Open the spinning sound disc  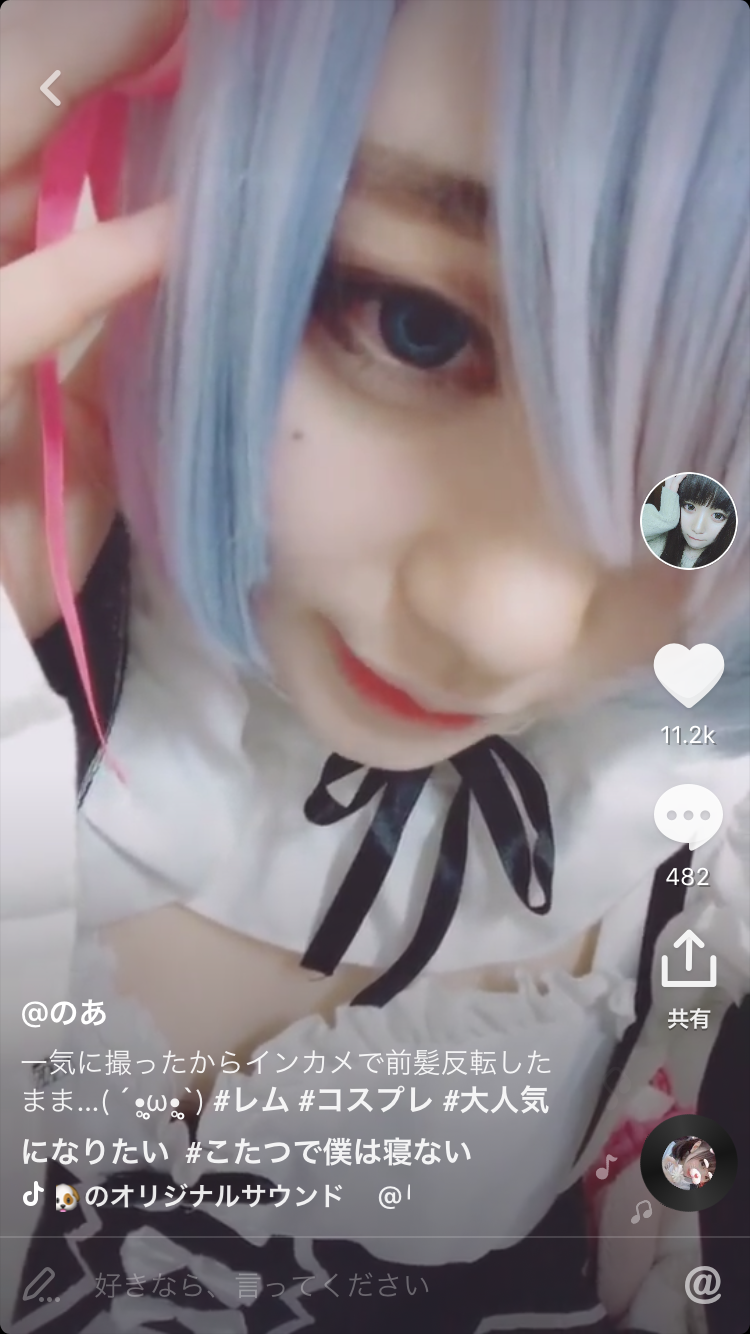click(688, 1163)
